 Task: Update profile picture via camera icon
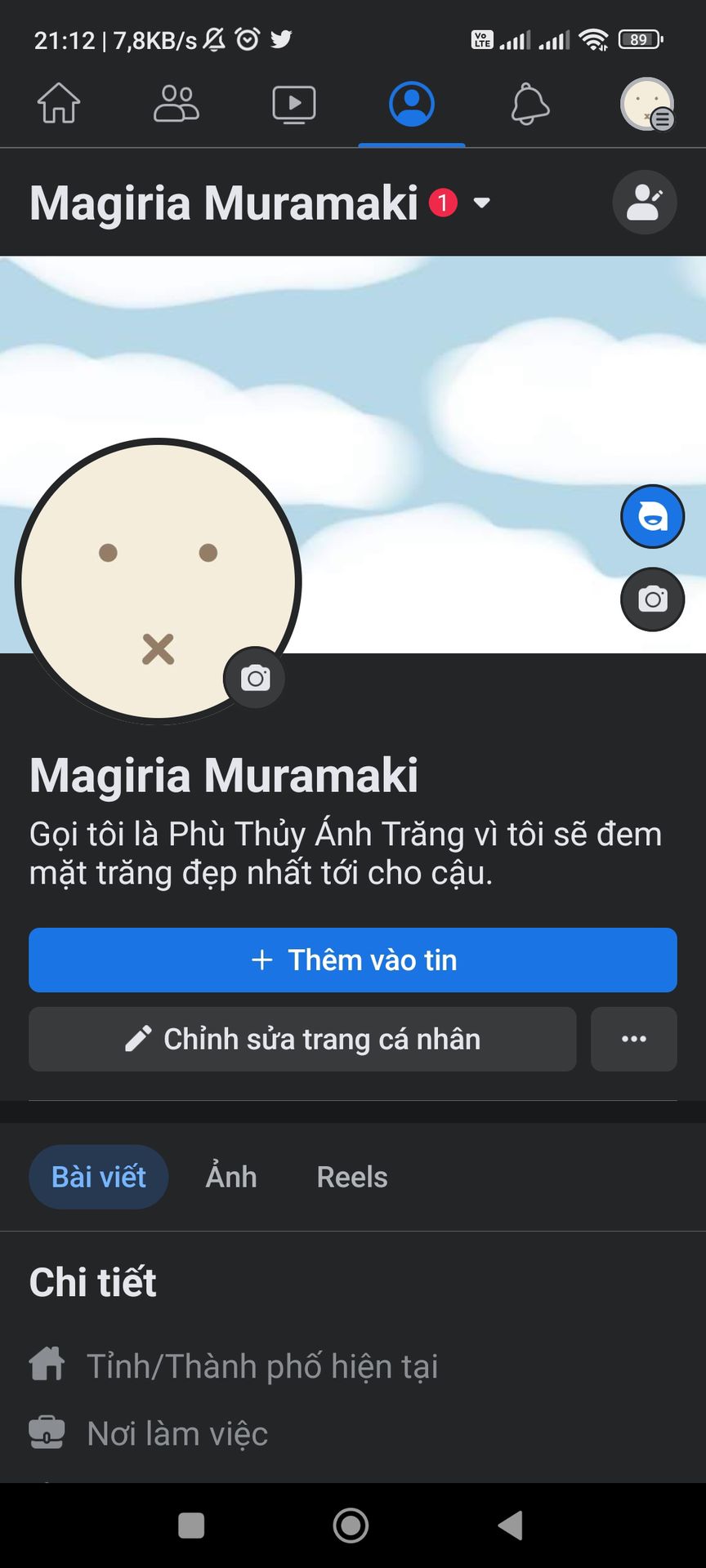[x=255, y=678]
